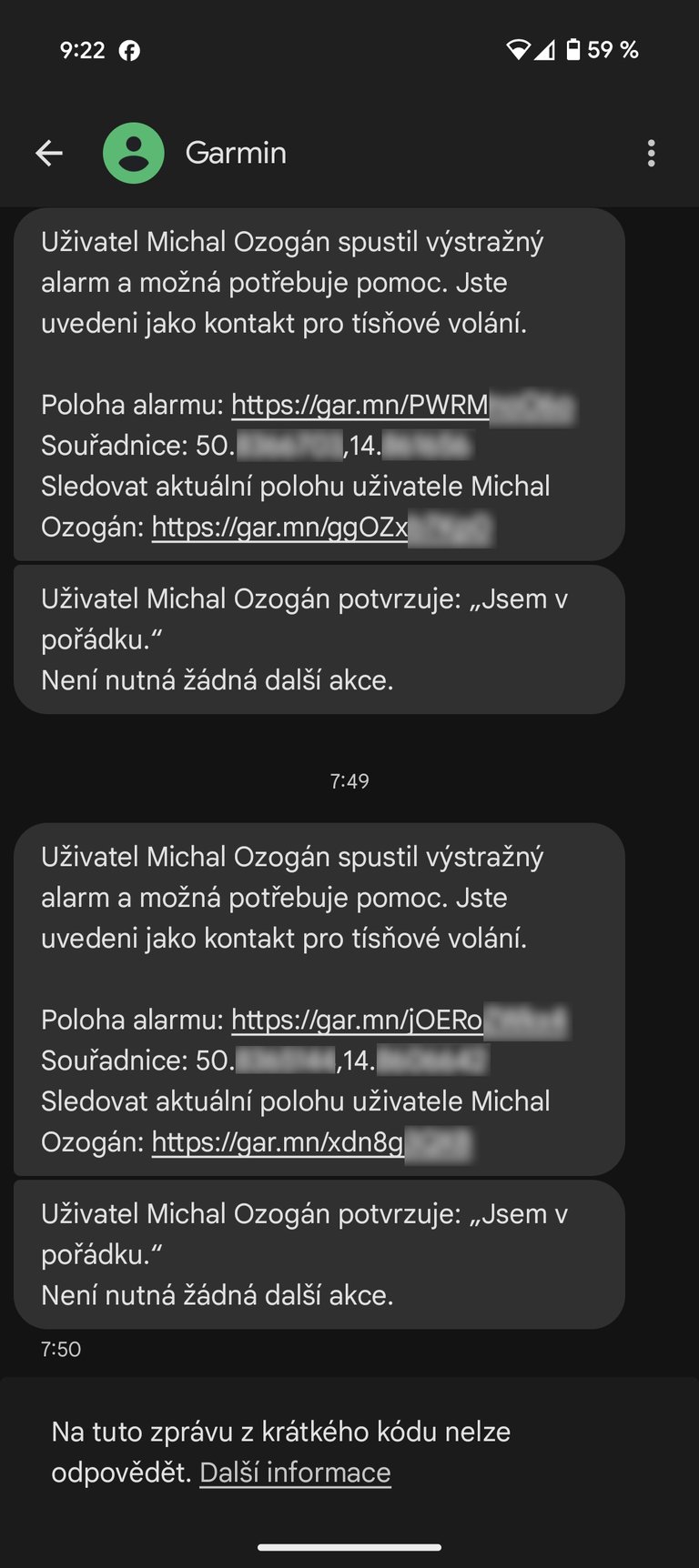The width and height of the screenshot is (699, 1568).
Task: Go back to the conversation list
Action: [49, 153]
